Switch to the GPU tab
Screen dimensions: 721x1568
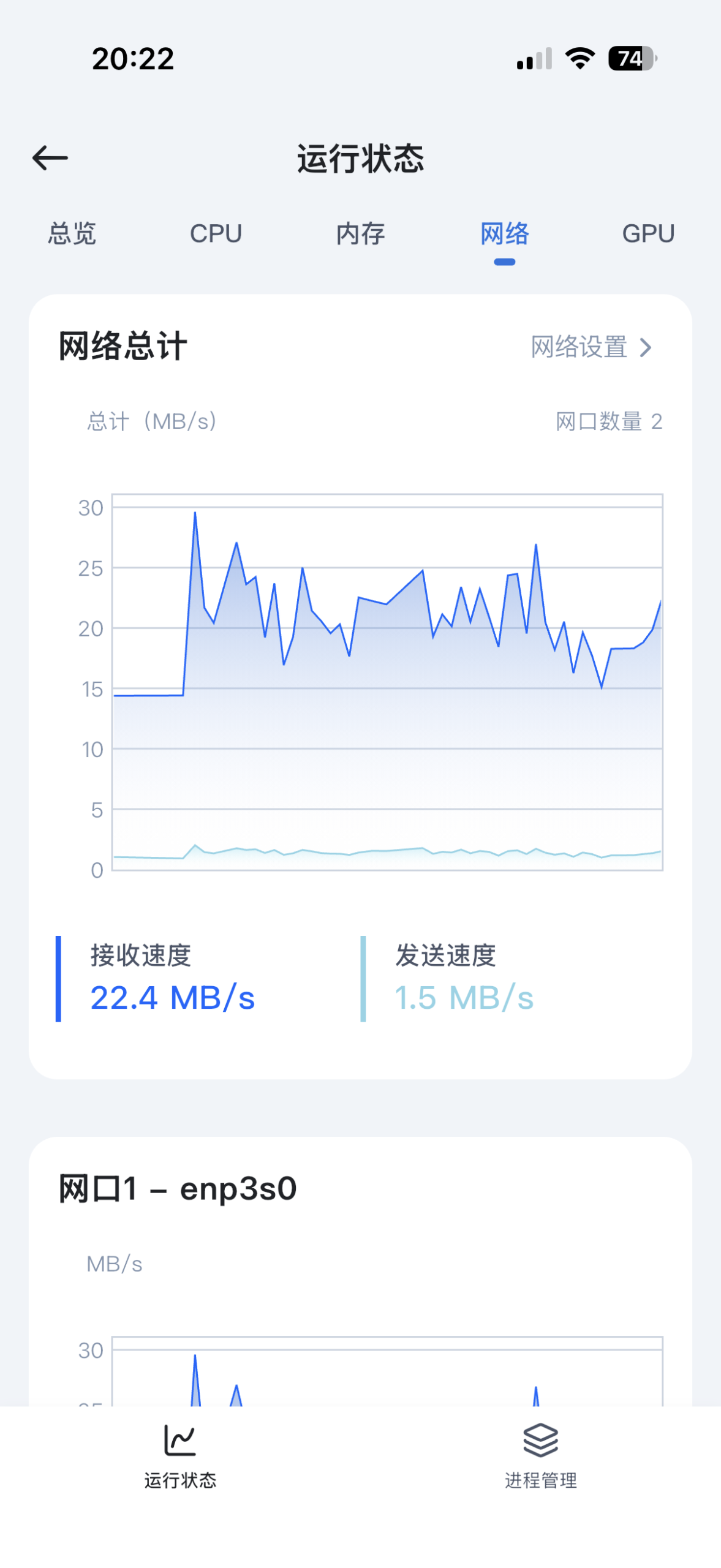[648, 234]
